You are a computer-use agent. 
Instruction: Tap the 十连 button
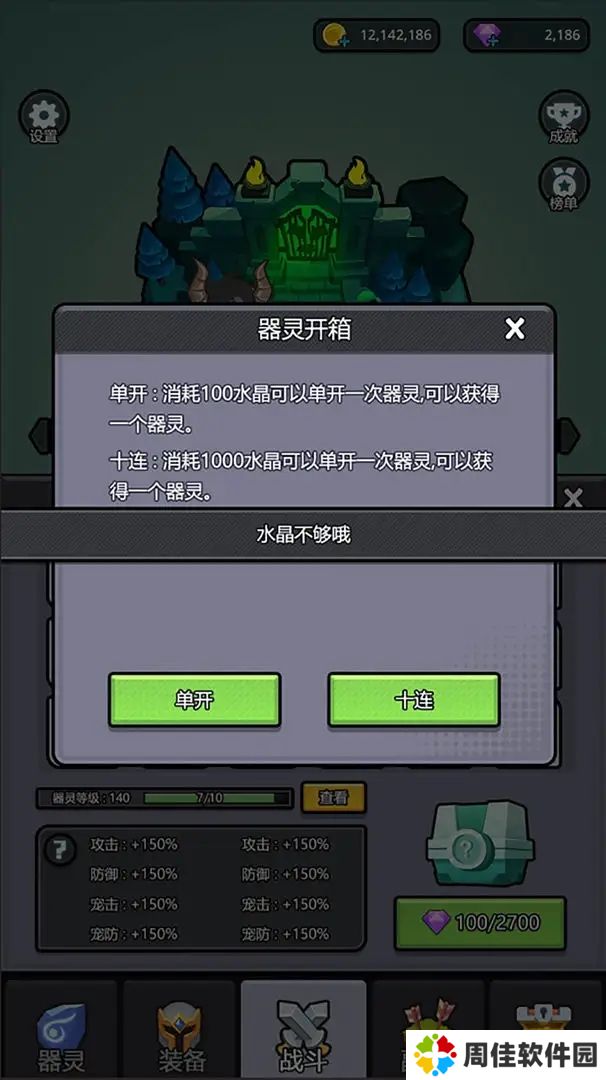[414, 700]
